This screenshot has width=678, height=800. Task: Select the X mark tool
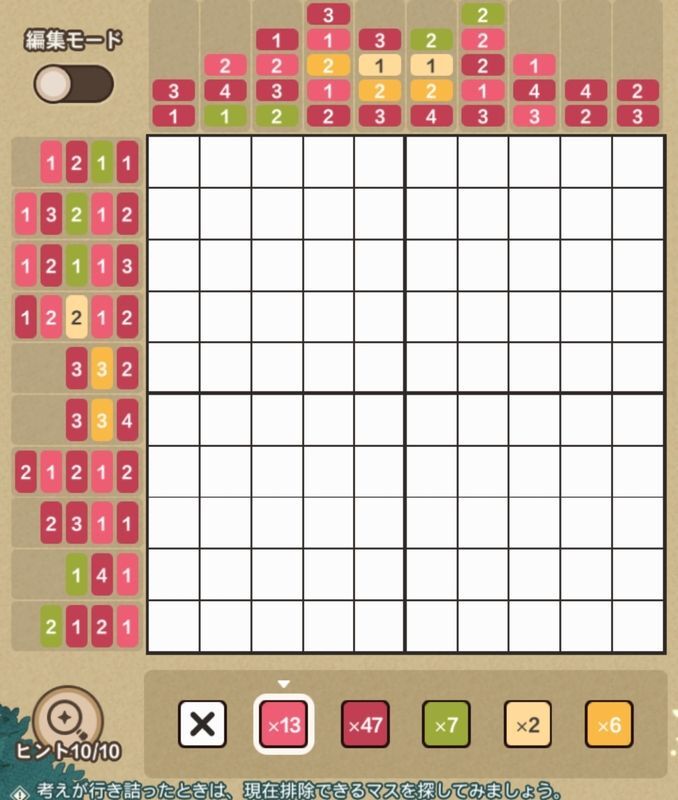click(x=203, y=724)
